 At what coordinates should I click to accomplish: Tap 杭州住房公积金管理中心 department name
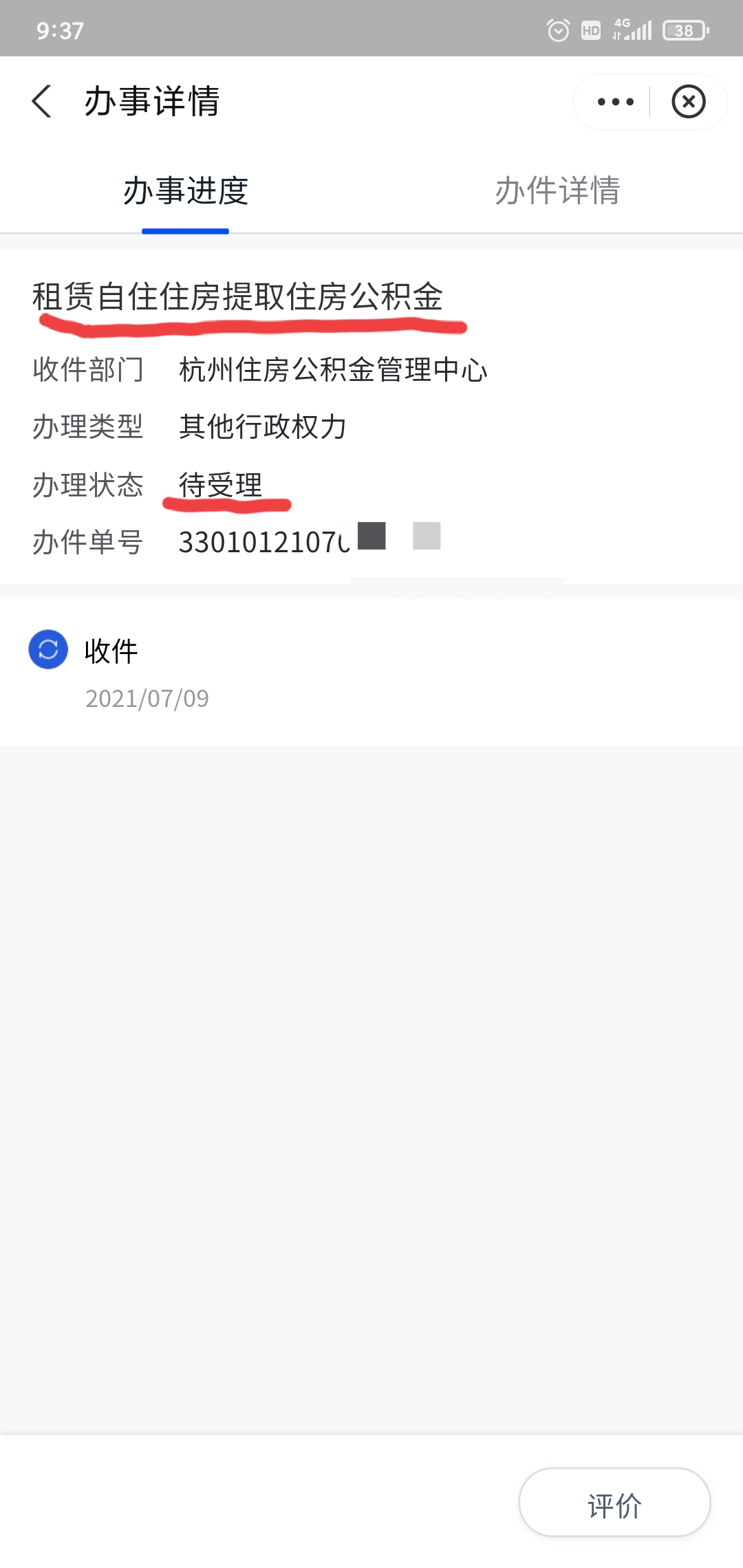(332, 369)
